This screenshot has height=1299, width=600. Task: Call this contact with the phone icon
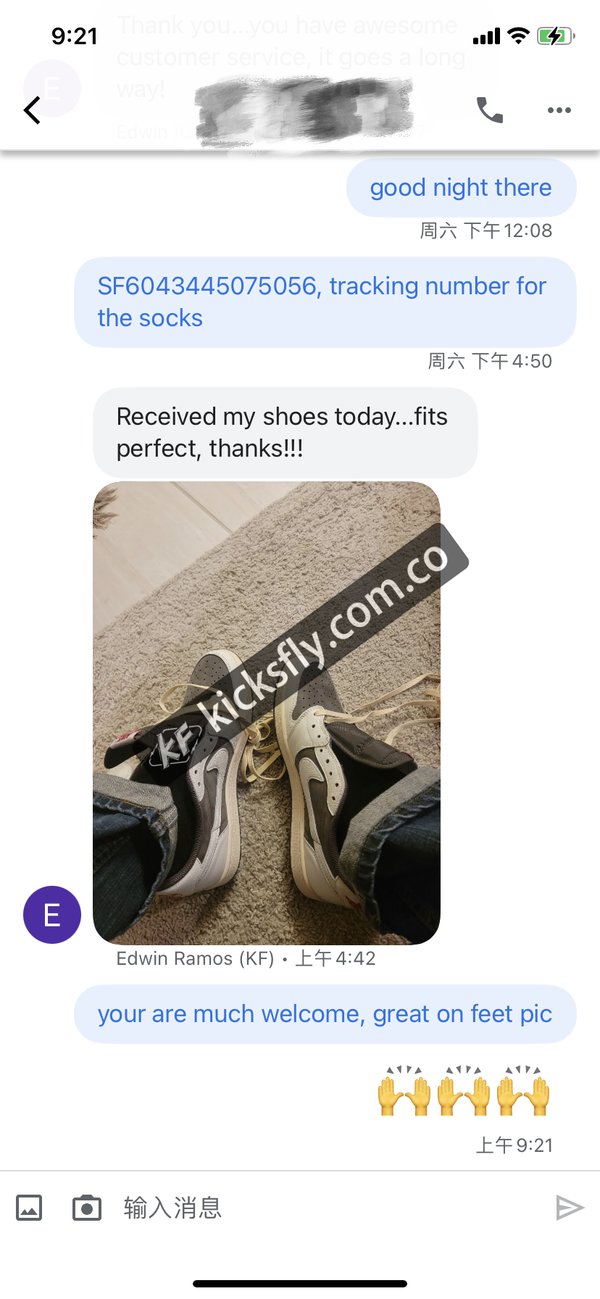click(490, 110)
